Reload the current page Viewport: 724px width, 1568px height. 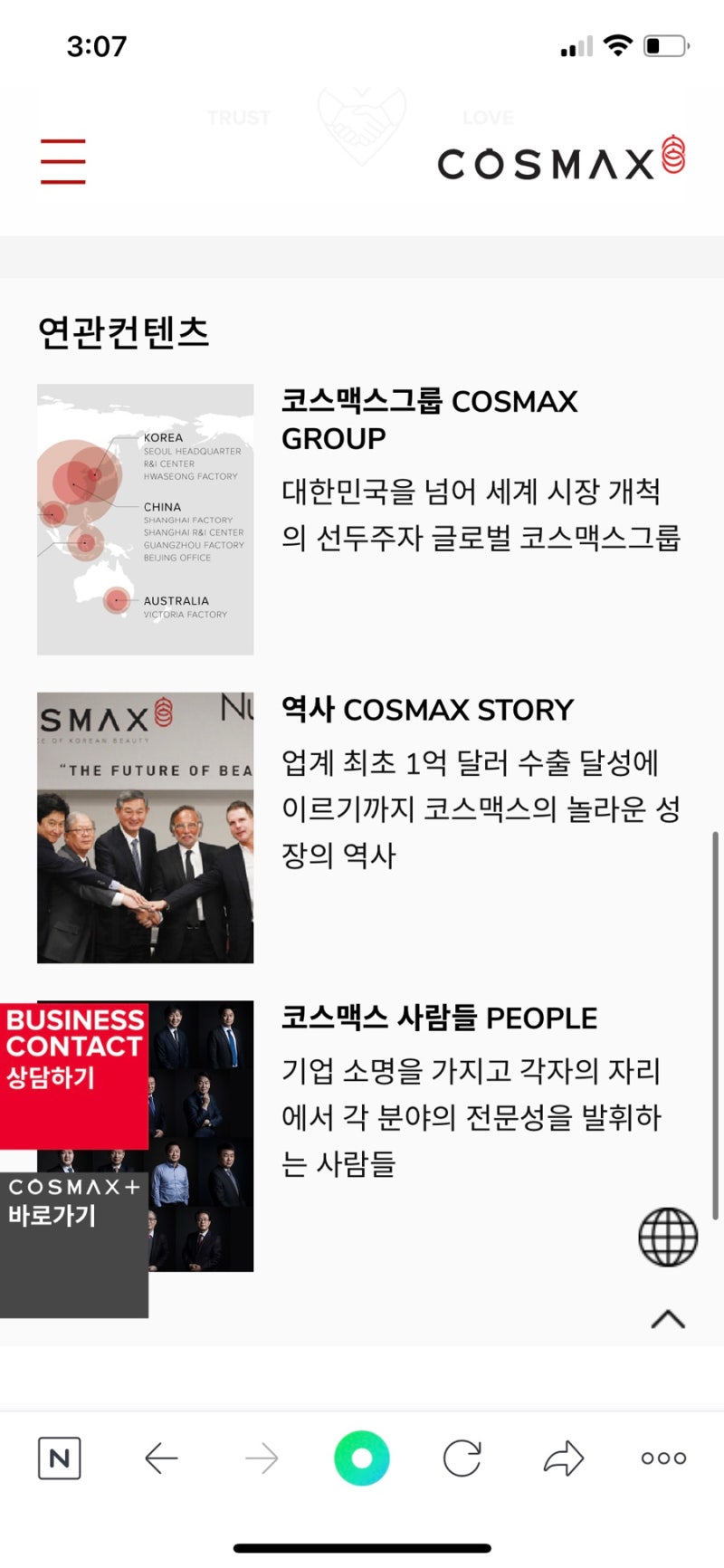[x=462, y=1458]
